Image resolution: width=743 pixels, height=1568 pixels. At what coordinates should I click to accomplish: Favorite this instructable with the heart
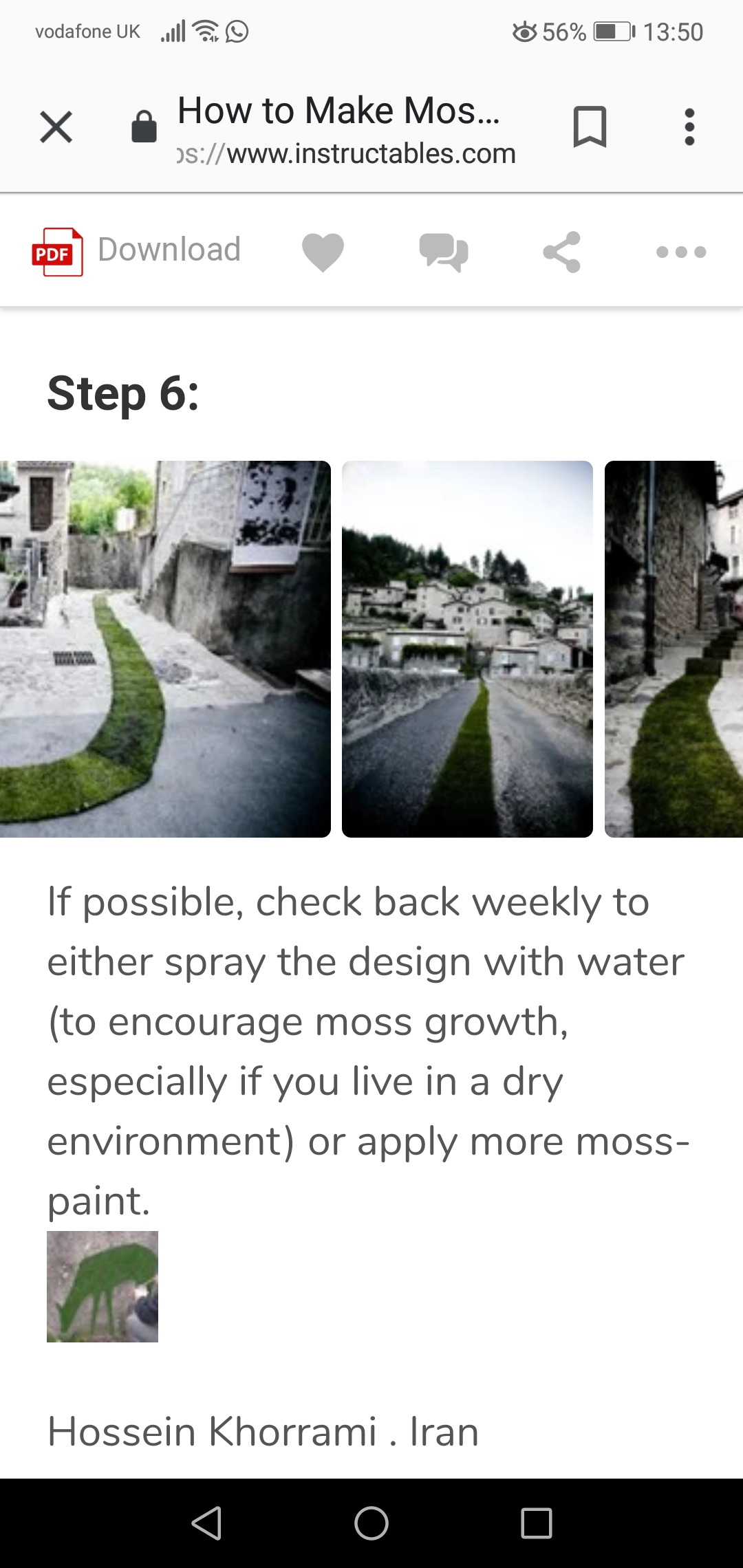click(323, 252)
